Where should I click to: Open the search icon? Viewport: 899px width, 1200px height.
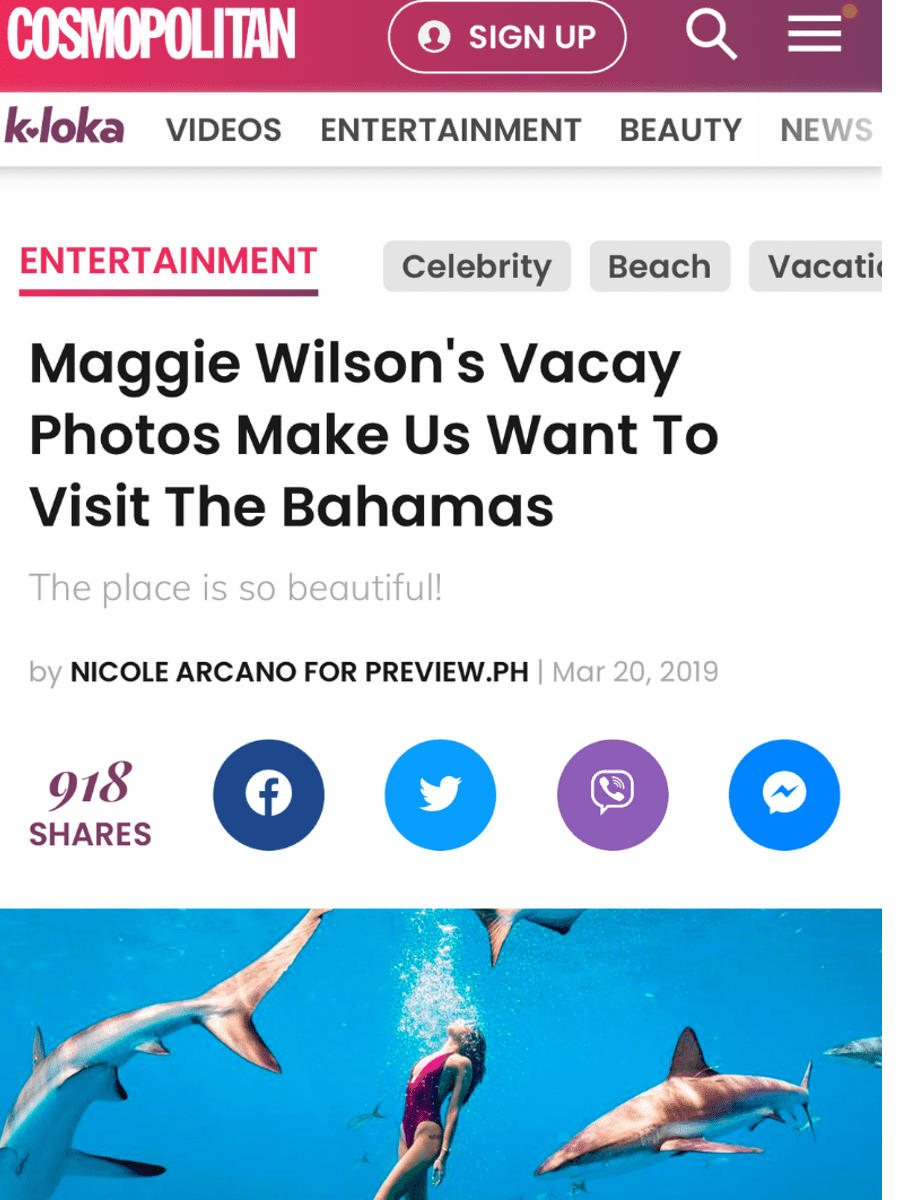(711, 37)
